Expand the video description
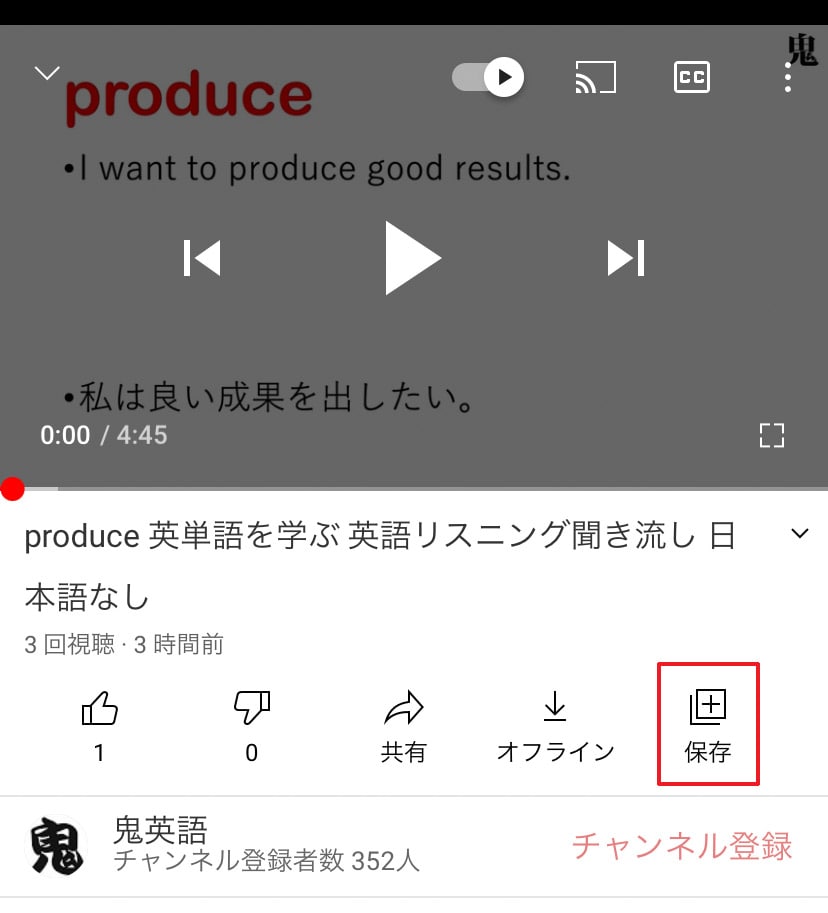 800,534
